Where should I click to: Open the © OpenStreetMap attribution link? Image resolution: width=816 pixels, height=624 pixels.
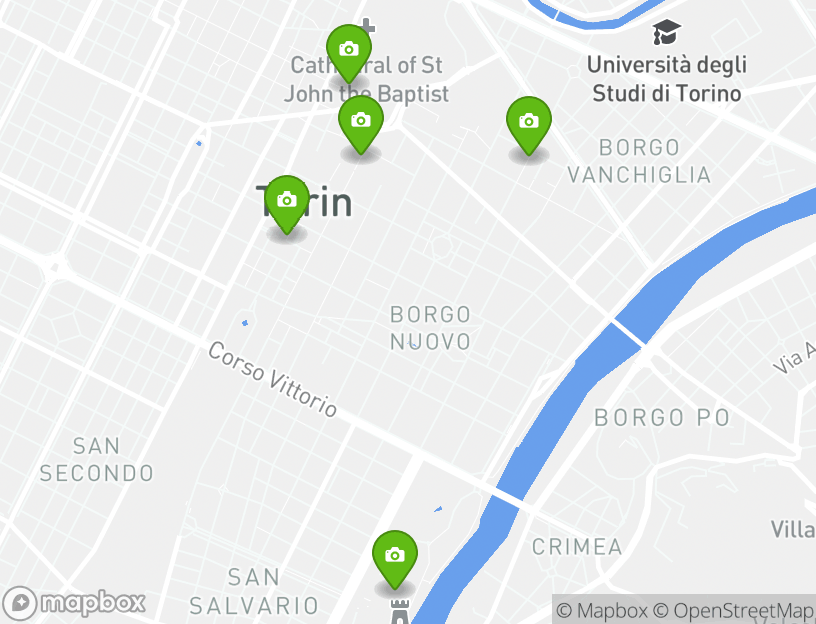tap(734, 610)
